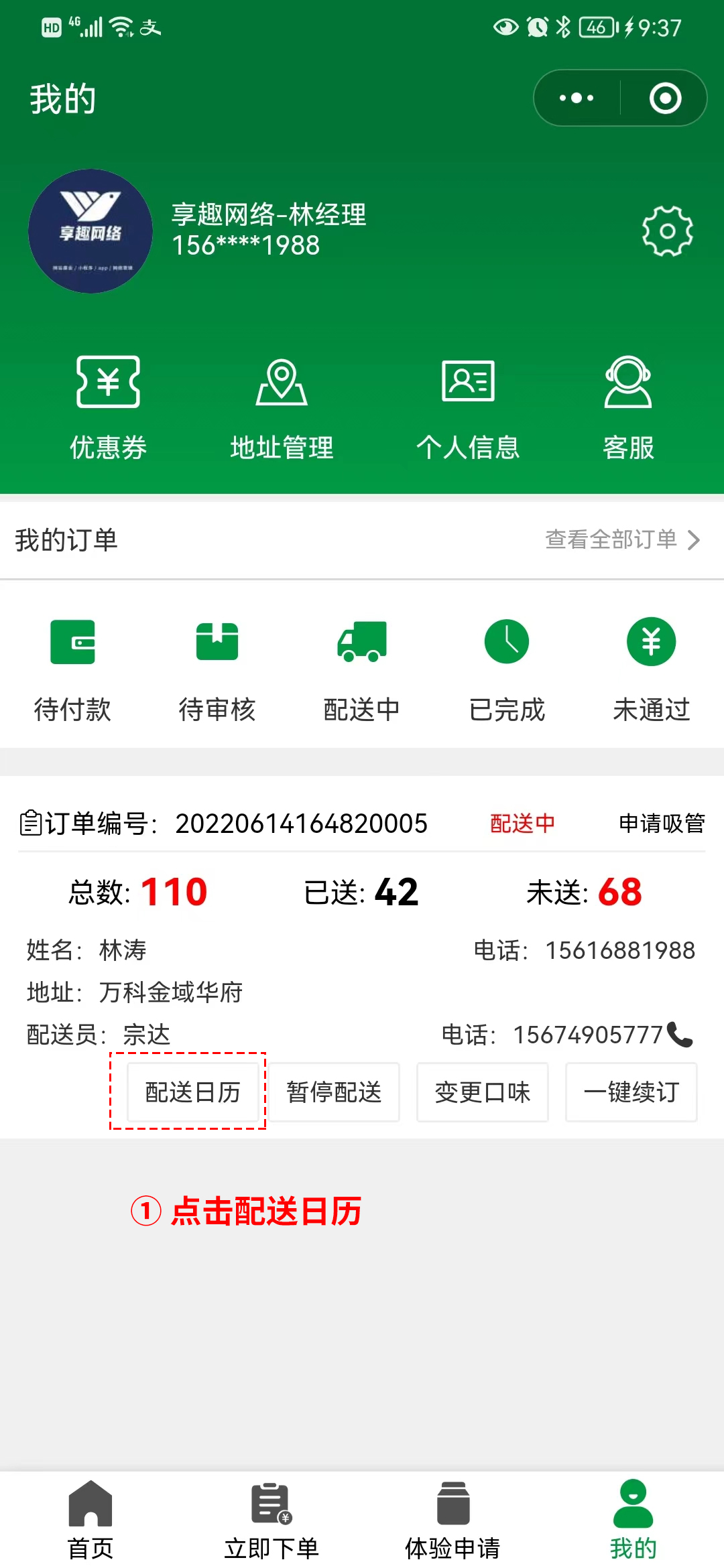Open the mini program more-options menu
The width and height of the screenshot is (724, 1568).
[577, 99]
